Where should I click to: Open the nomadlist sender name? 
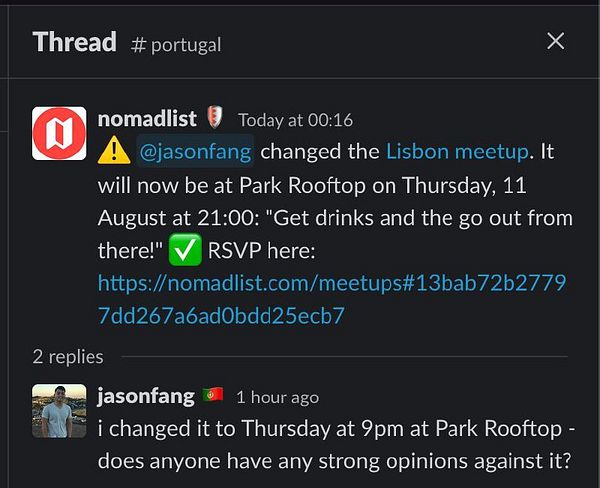pyautogui.click(x=161, y=118)
